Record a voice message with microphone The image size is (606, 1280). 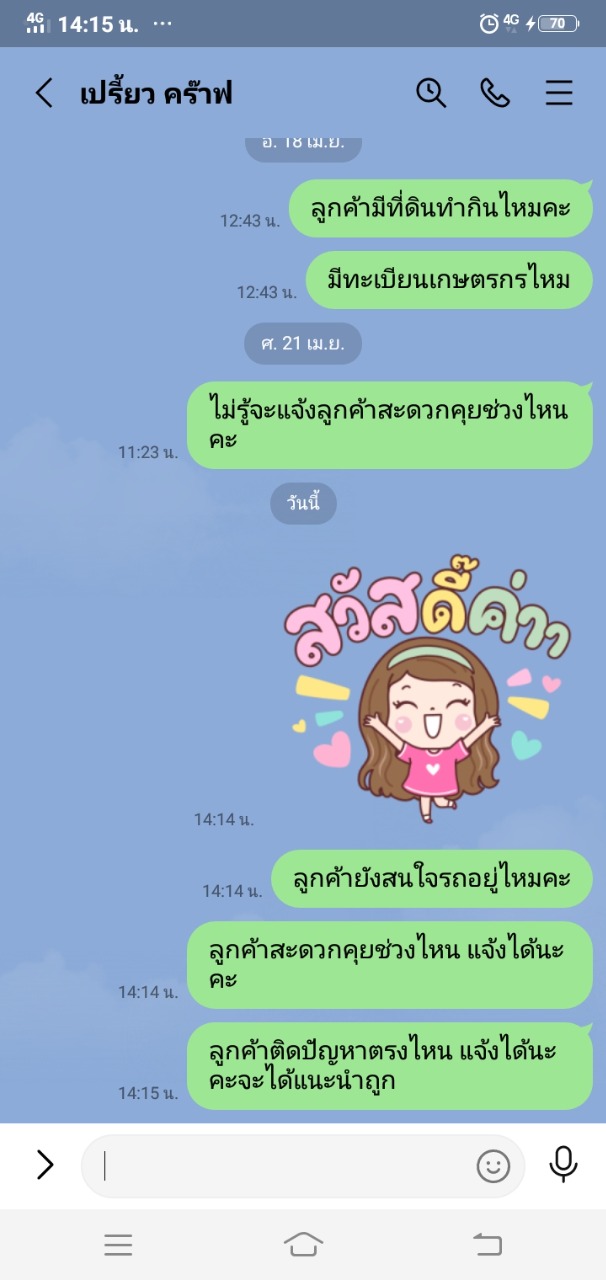[563, 1165]
